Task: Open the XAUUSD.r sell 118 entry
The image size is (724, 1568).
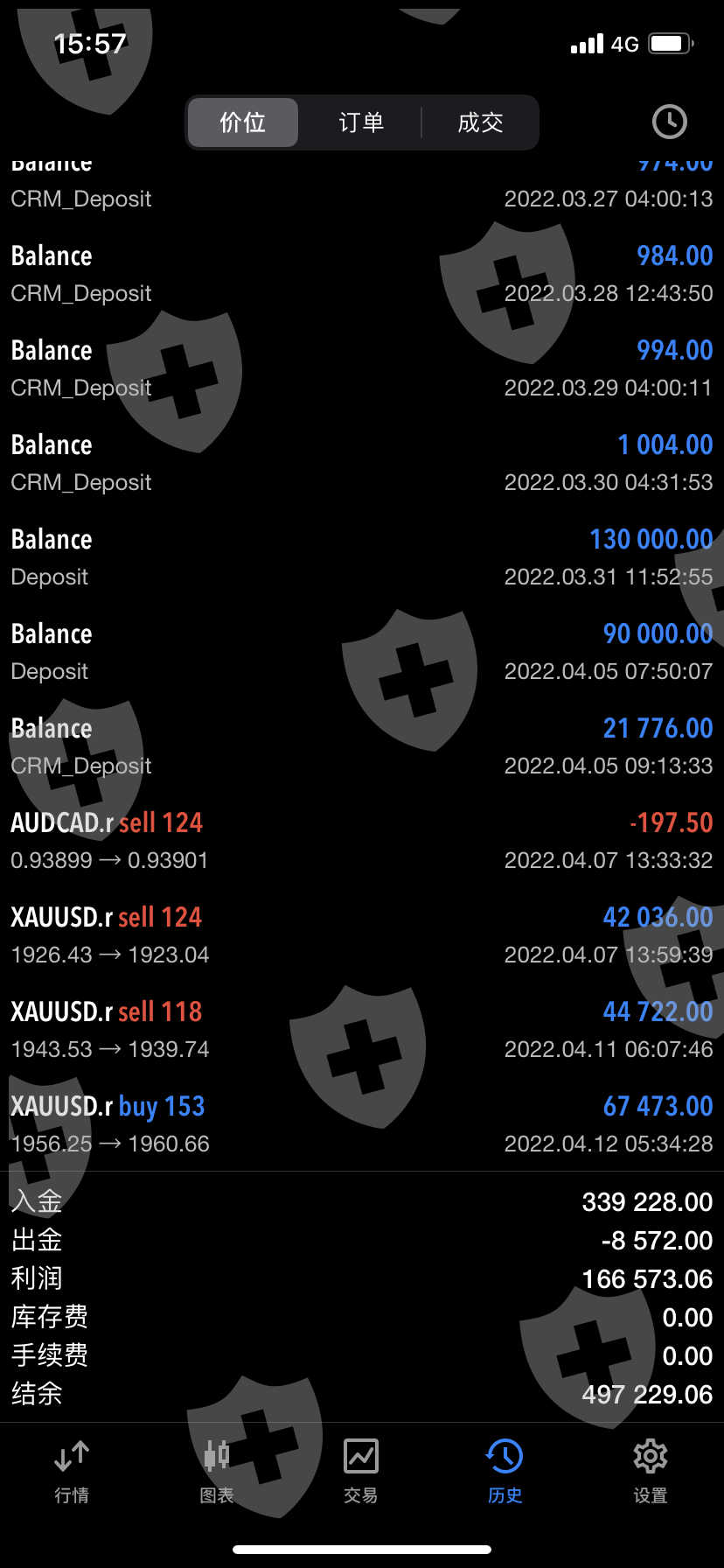Action: (362, 1029)
